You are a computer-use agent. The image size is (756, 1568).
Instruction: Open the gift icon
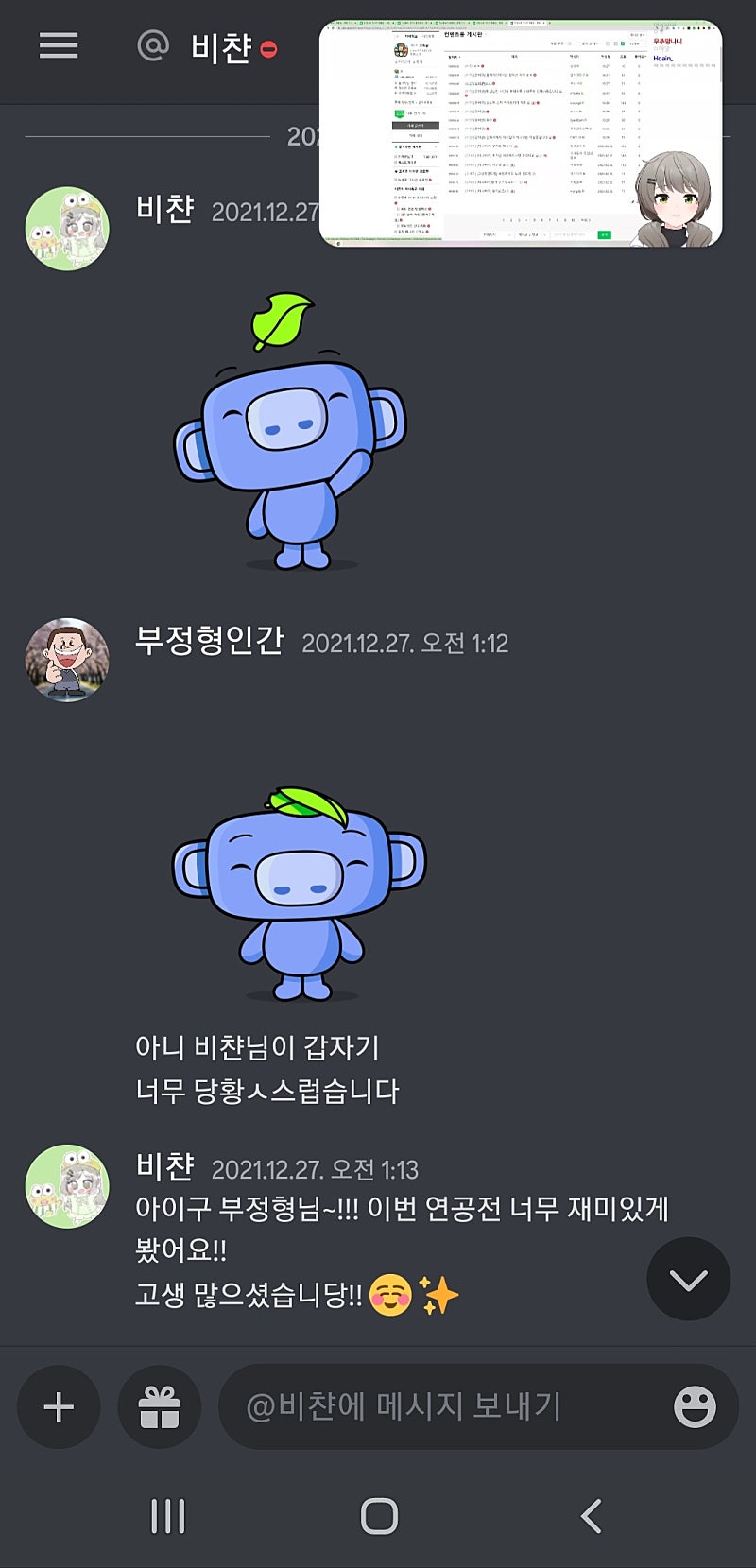pos(160,1407)
